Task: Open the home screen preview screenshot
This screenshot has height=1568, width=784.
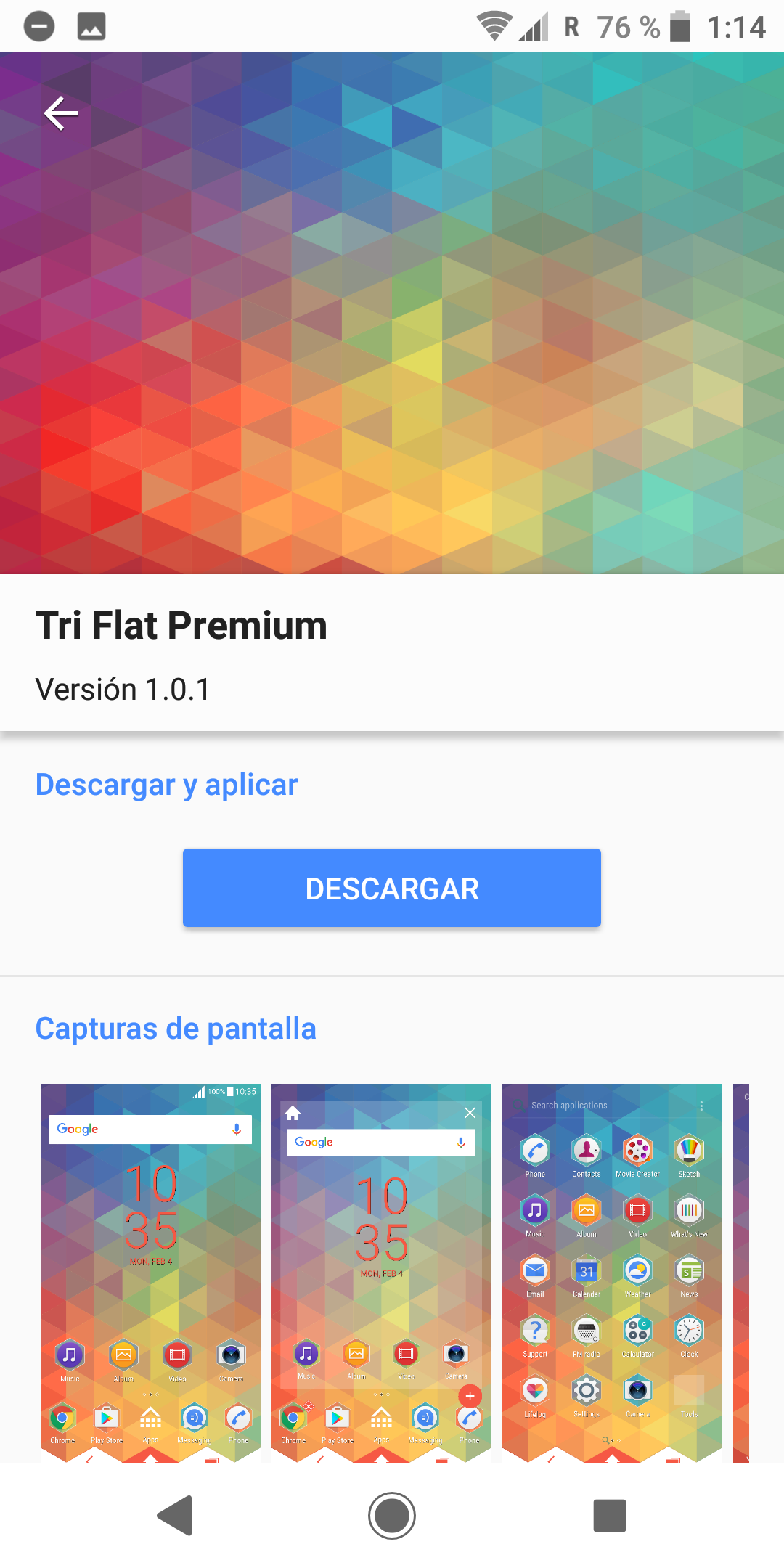Action: (150, 1273)
